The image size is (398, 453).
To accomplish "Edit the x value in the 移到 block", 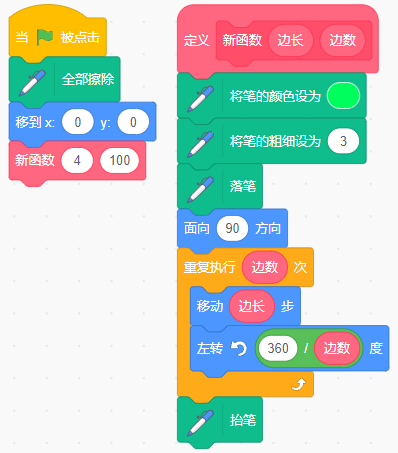I will click(78, 122).
